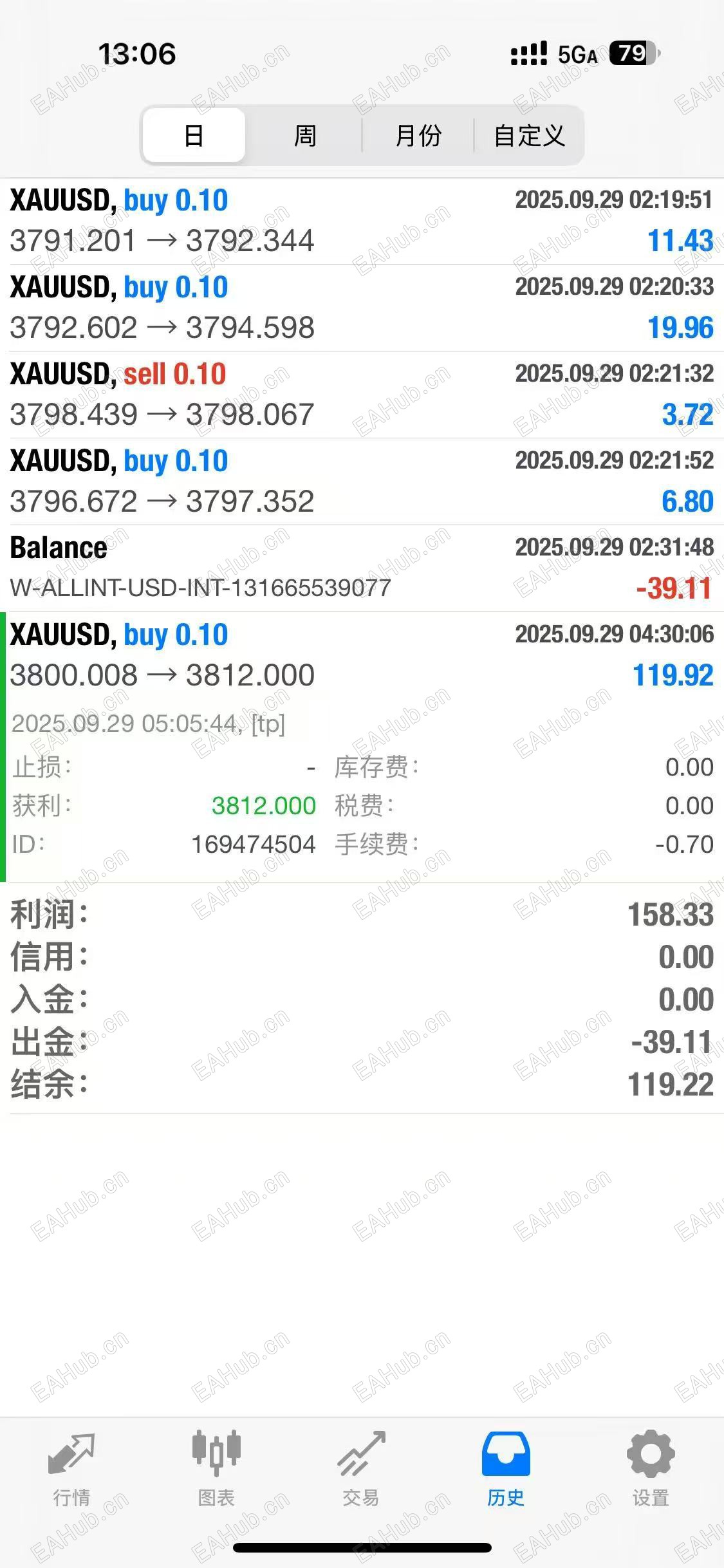Expand the XAUUSD buy trade closed 02:19:51

pyautogui.click(x=362, y=221)
